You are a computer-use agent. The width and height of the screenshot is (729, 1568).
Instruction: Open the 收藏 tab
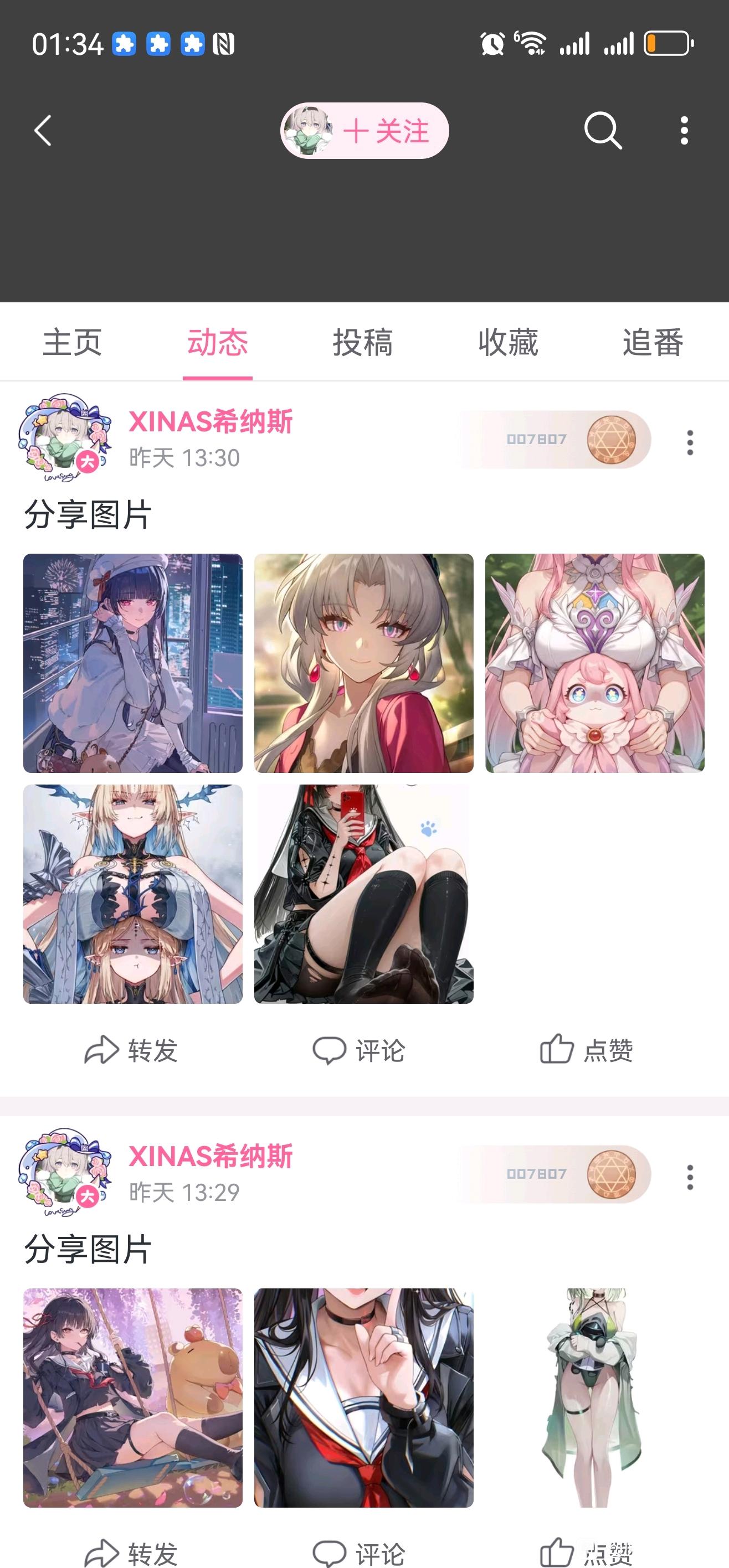(508, 342)
